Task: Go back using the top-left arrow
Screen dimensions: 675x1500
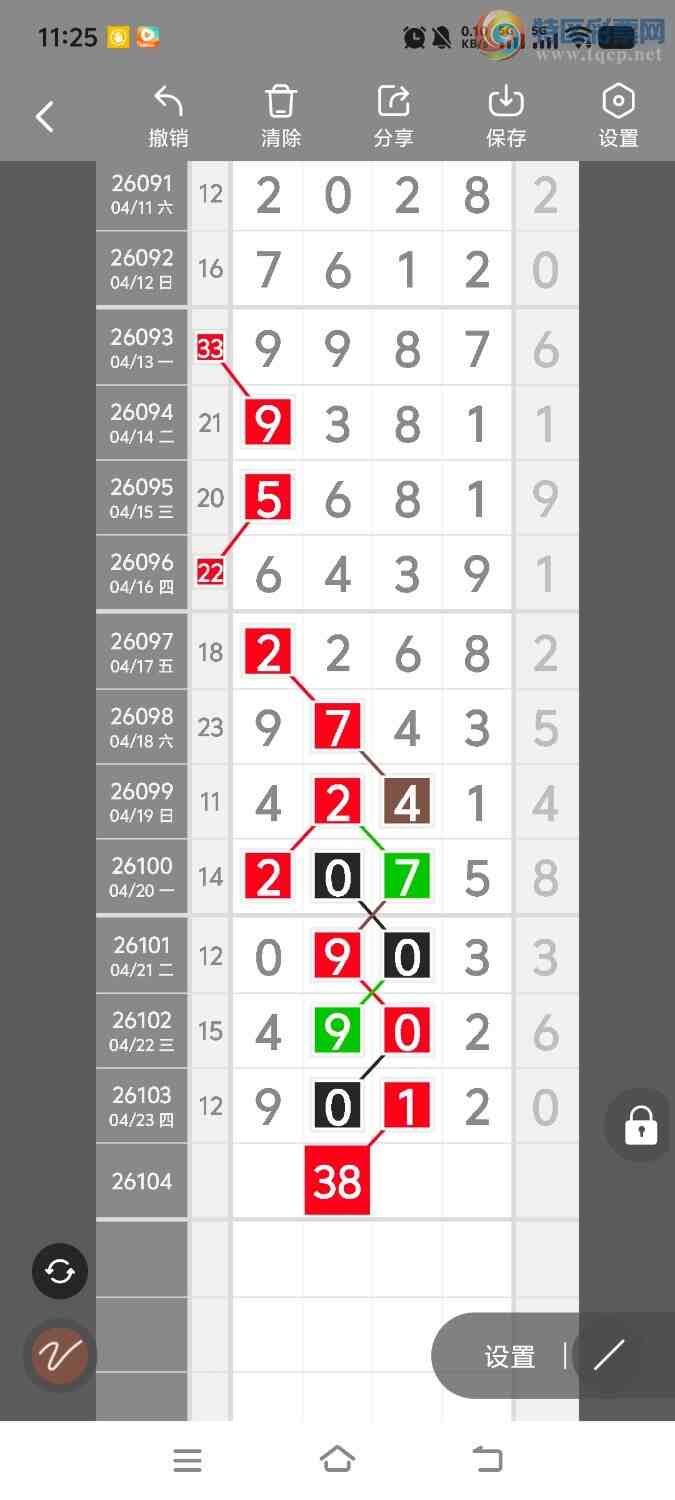Action: pyautogui.click(x=45, y=117)
